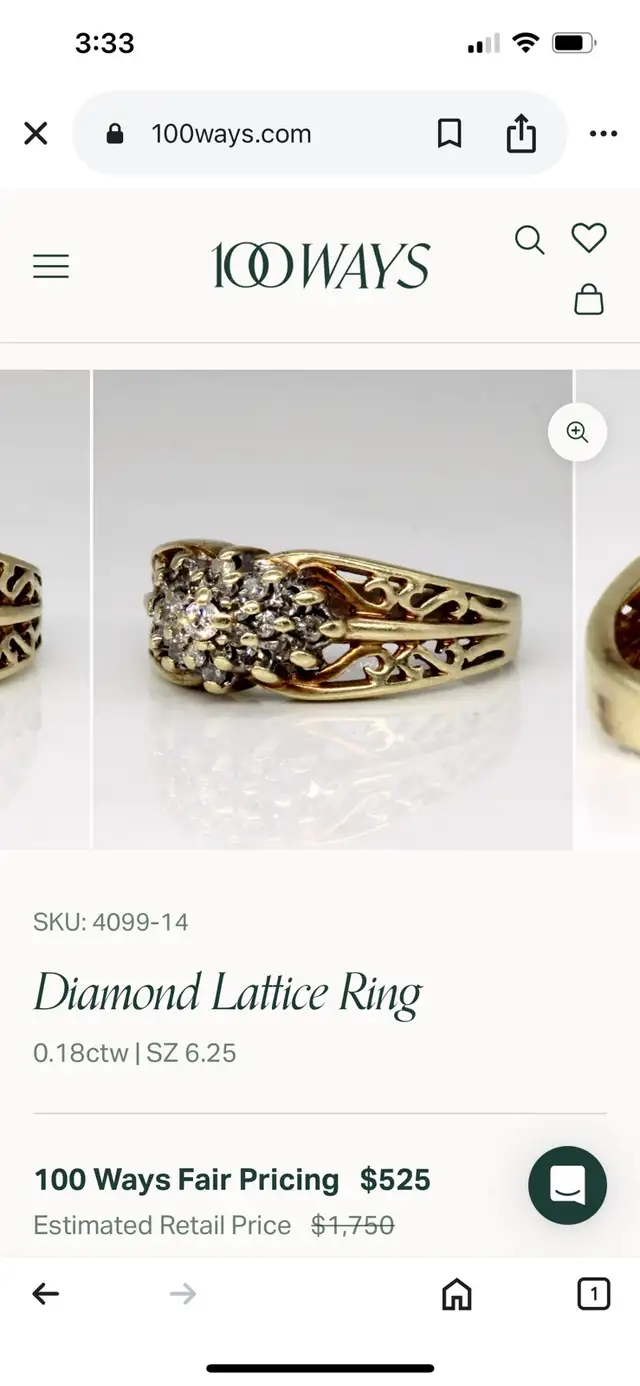Bookmark this page in the browser

tap(450, 134)
